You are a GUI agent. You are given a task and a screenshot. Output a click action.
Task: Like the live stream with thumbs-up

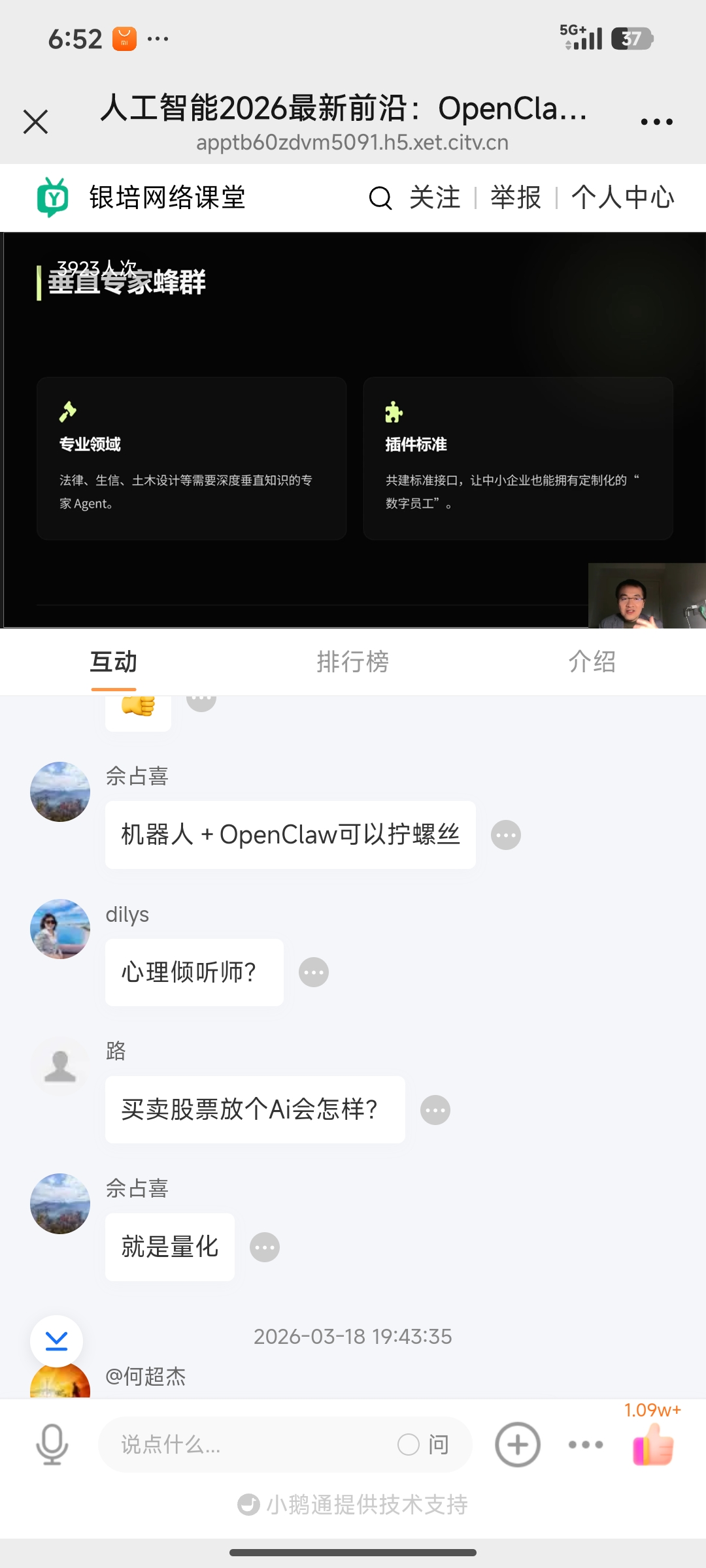point(653,1444)
